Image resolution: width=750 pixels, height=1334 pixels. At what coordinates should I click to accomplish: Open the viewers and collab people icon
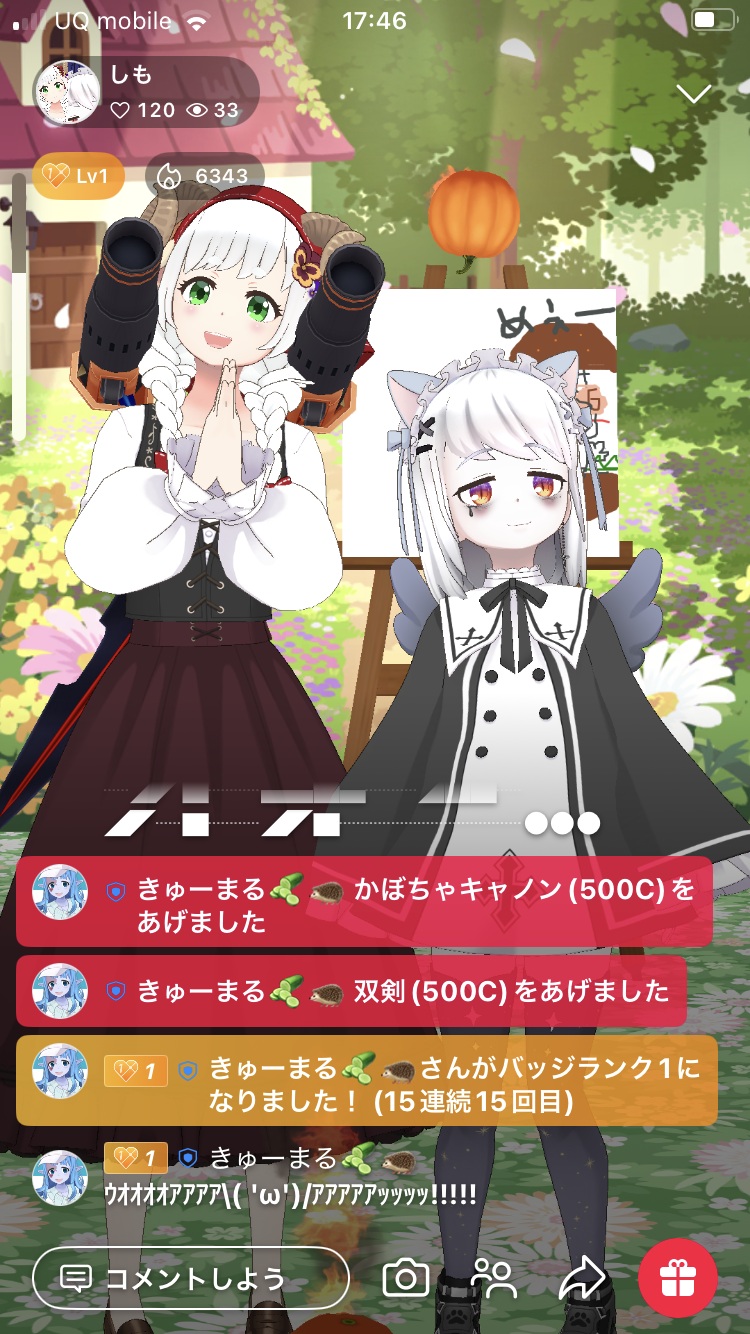click(x=493, y=1278)
